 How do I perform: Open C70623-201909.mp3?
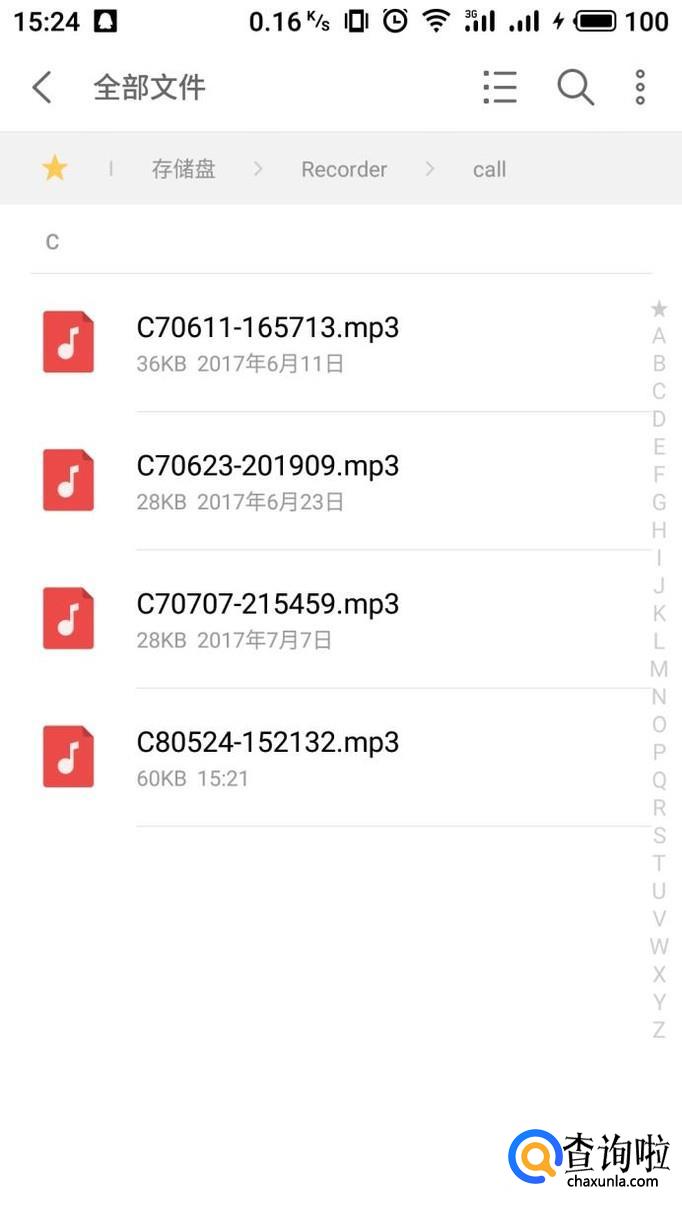click(267, 480)
